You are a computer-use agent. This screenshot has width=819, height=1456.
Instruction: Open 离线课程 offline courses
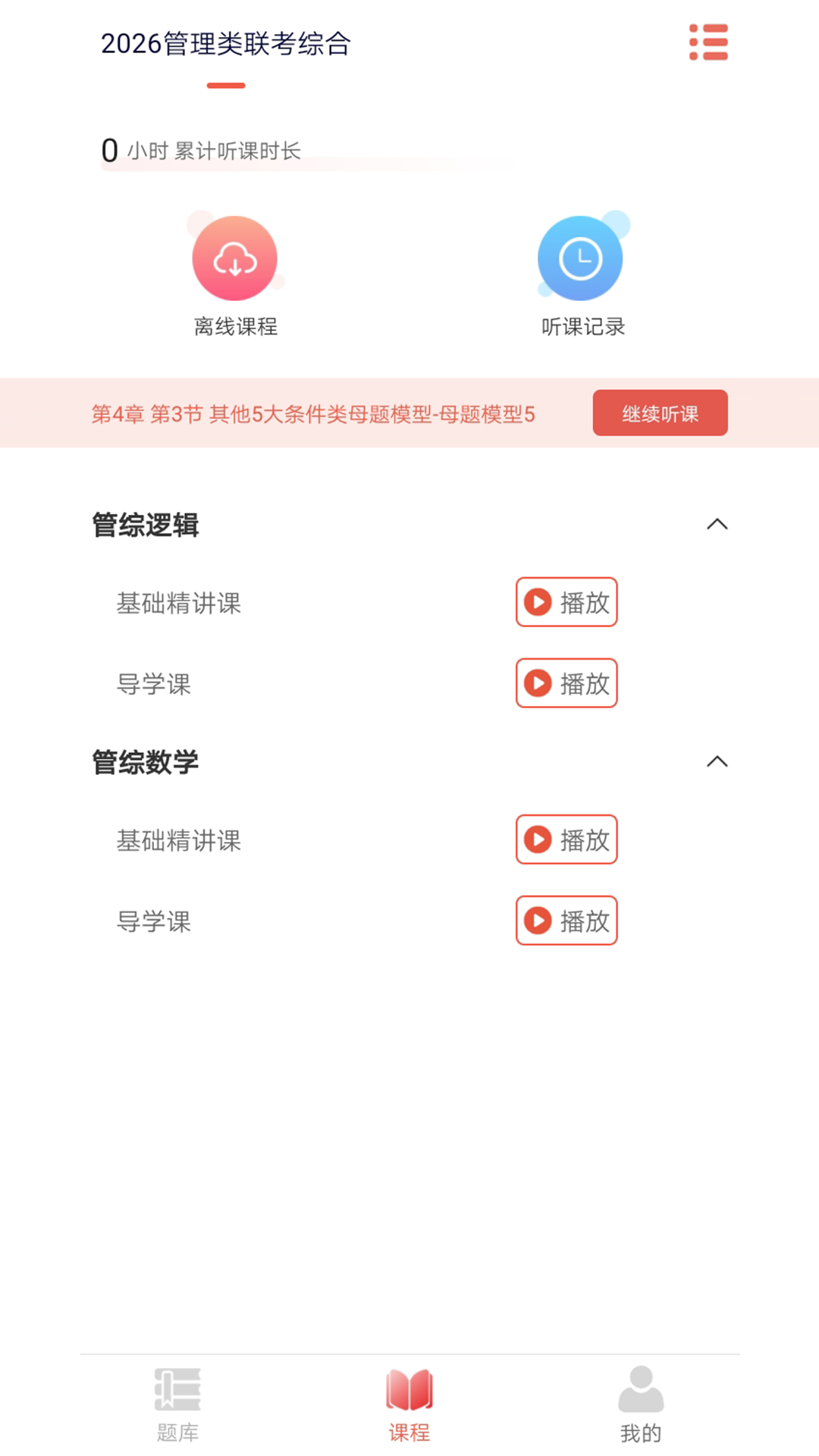234,258
